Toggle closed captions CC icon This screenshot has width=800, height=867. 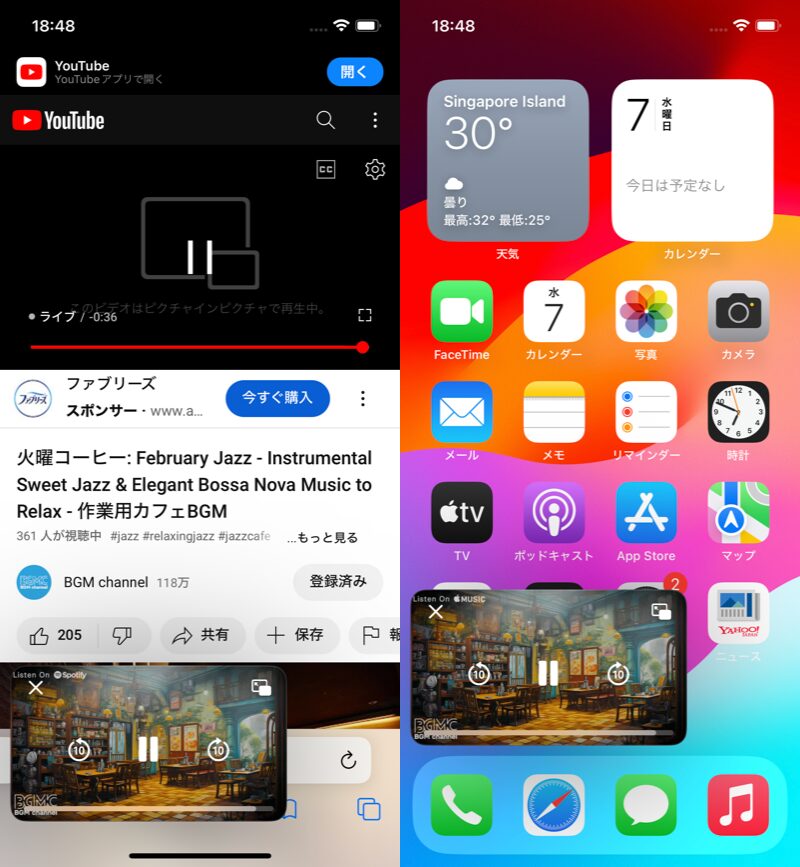click(325, 169)
